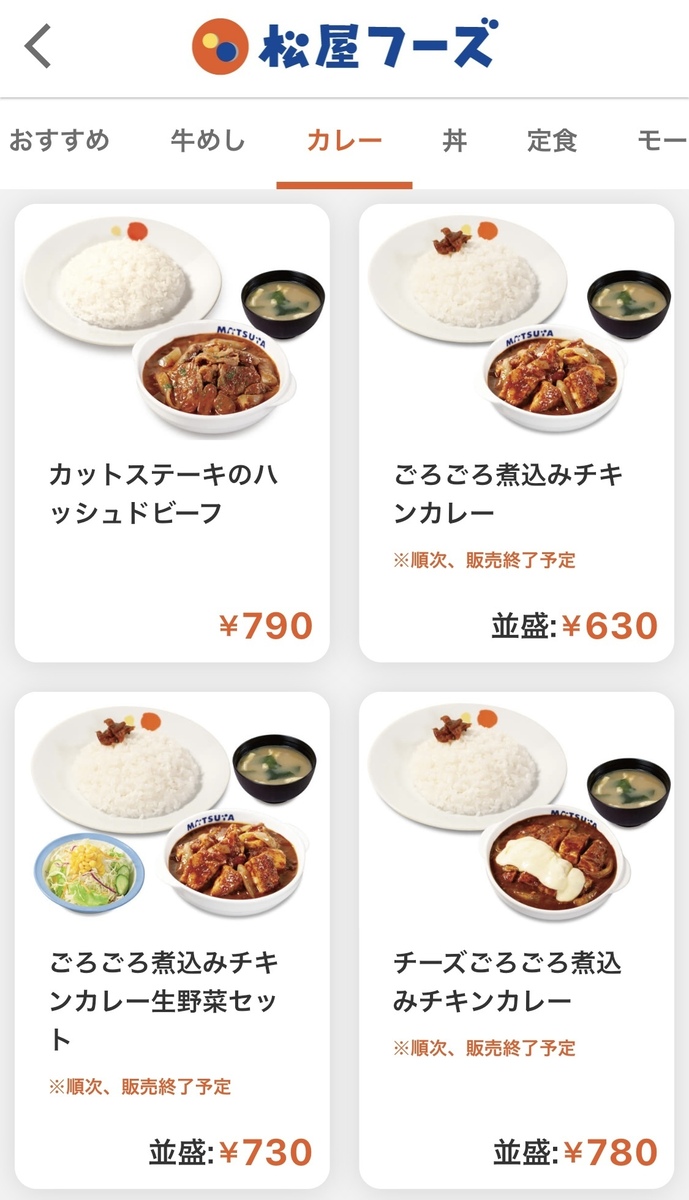The width and height of the screenshot is (689, 1200).
Task: Open チーズごろごろ煮込みチキンカレー card
Action: click(516, 940)
